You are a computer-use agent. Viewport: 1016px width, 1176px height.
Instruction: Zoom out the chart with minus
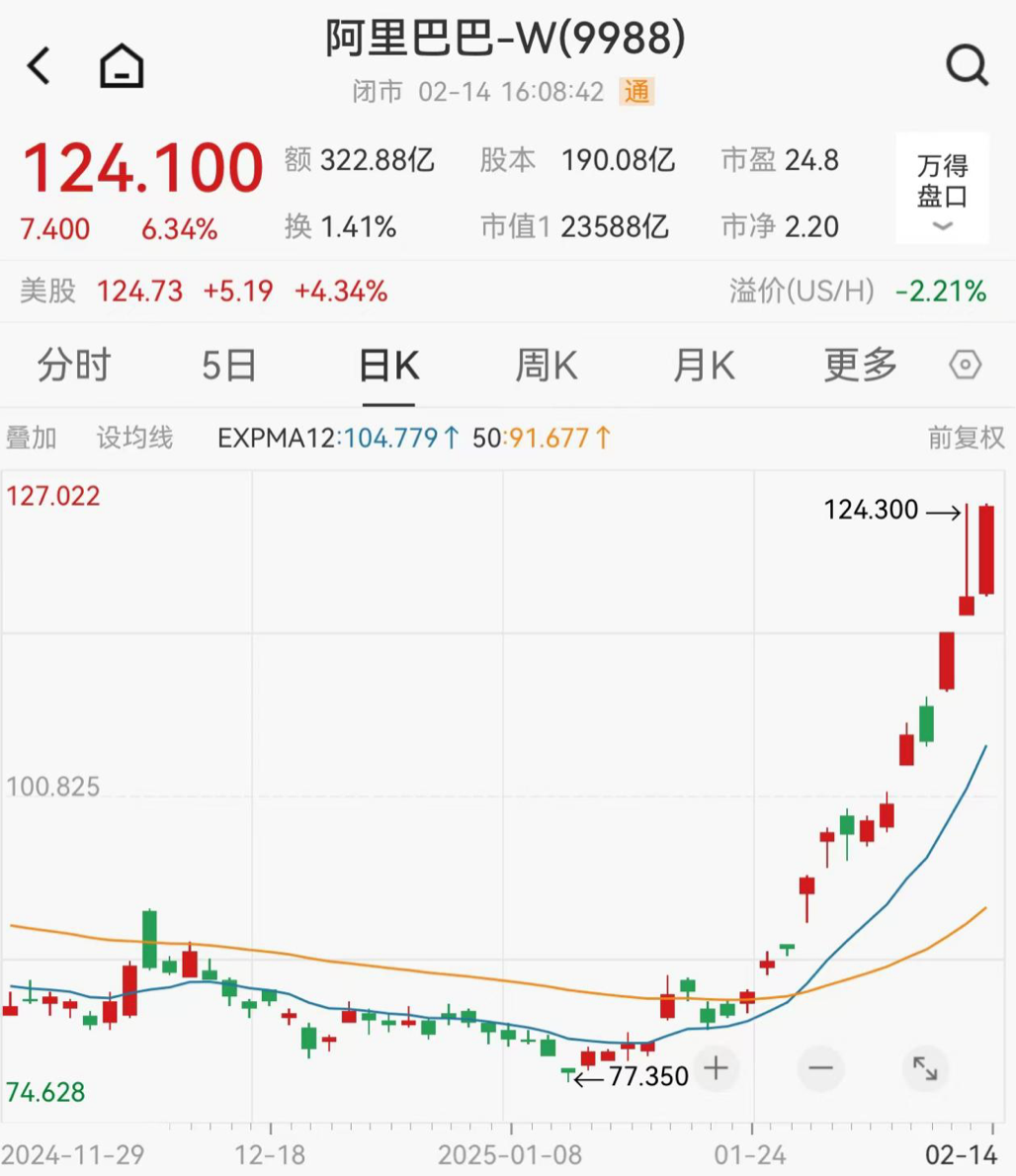pos(820,1068)
